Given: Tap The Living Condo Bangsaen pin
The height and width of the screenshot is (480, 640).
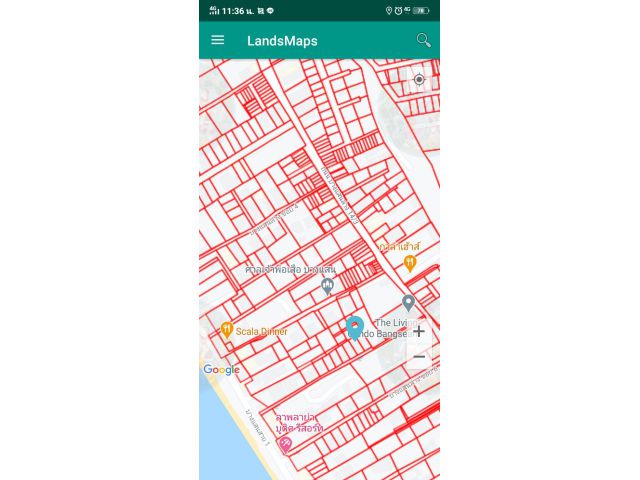Looking at the screenshot, I should point(408,302).
